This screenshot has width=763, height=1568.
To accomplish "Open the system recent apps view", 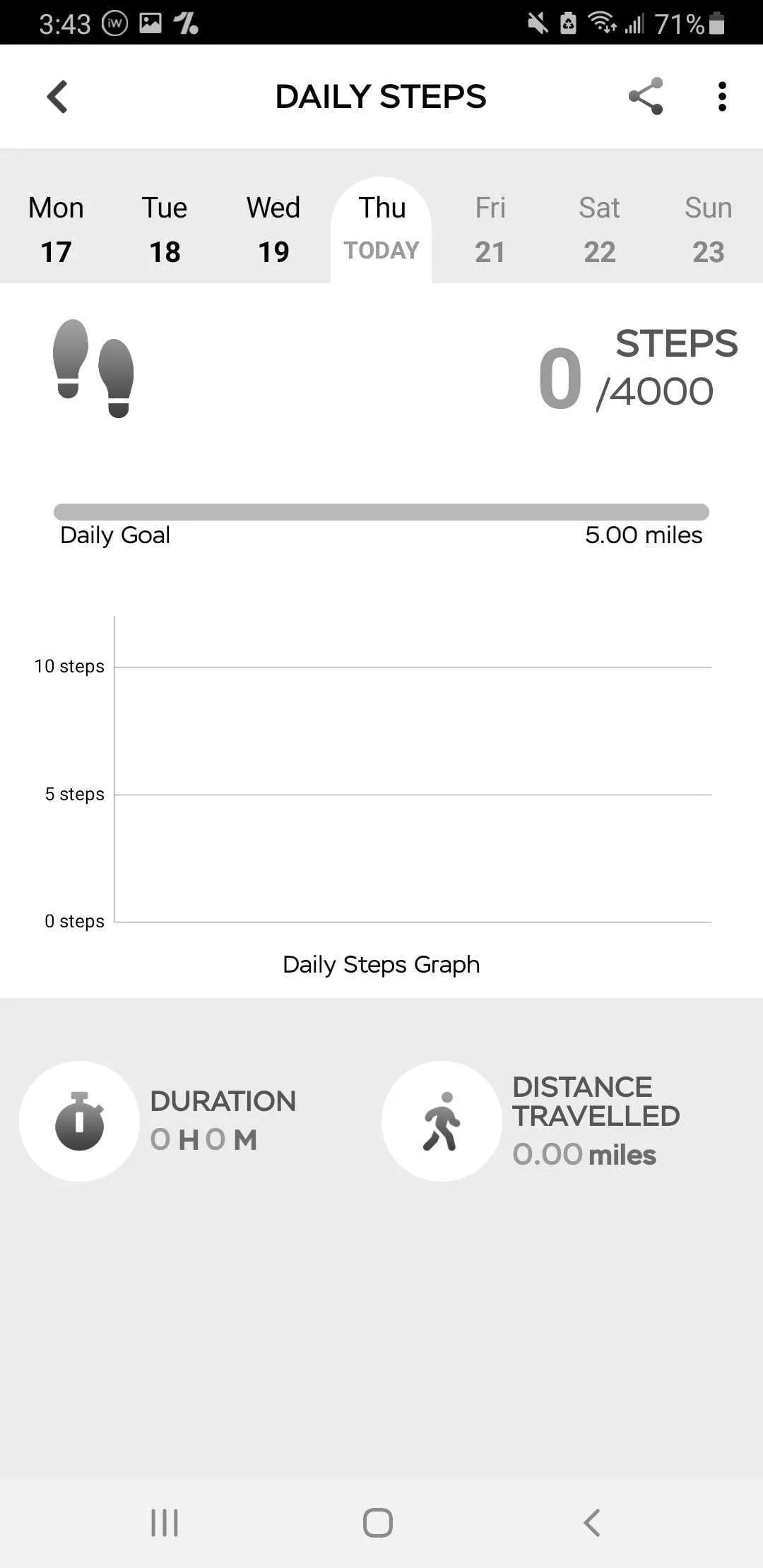I will pyautogui.click(x=165, y=1522).
